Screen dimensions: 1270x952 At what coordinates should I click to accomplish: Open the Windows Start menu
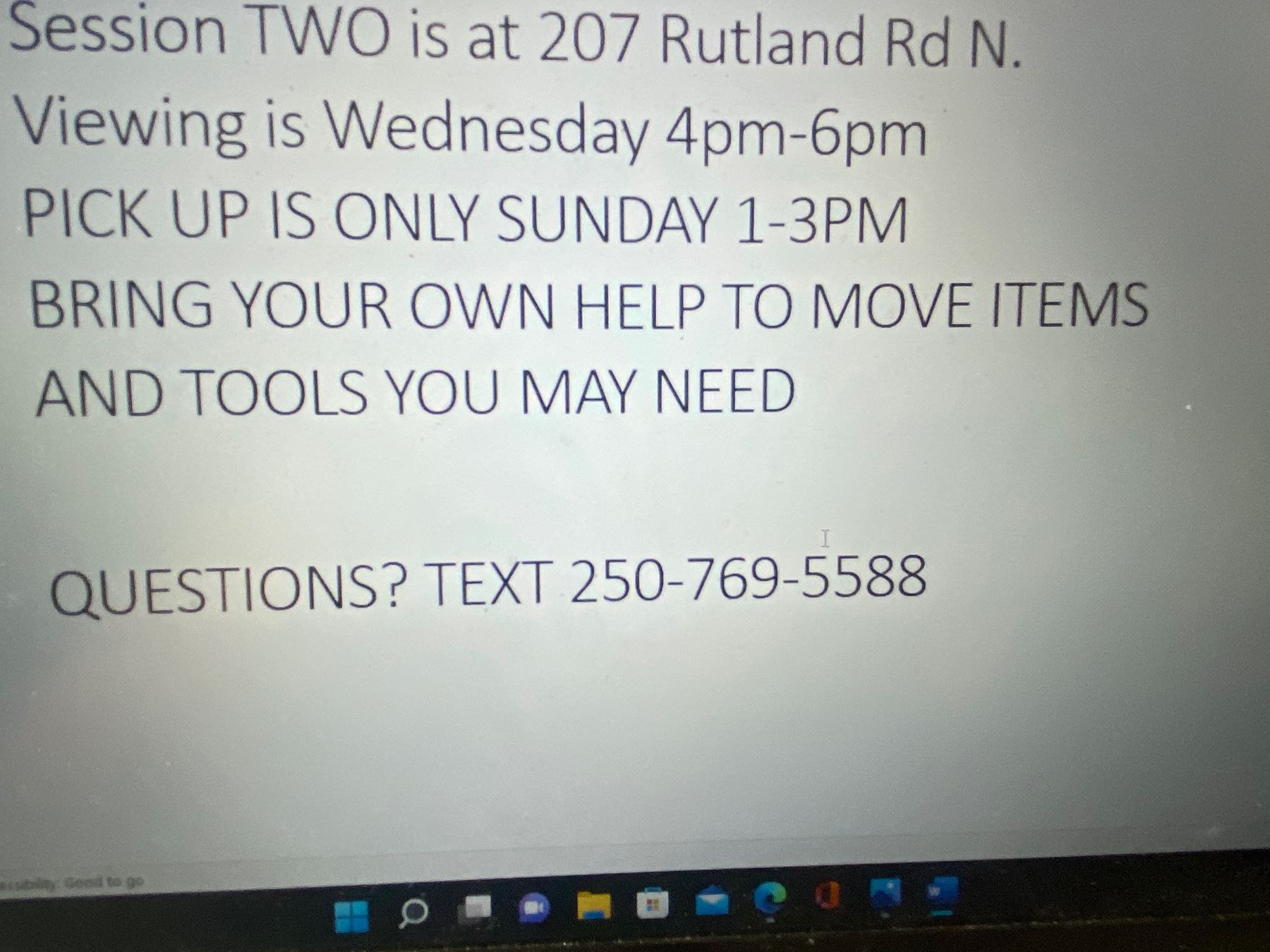pyautogui.click(x=351, y=916)
